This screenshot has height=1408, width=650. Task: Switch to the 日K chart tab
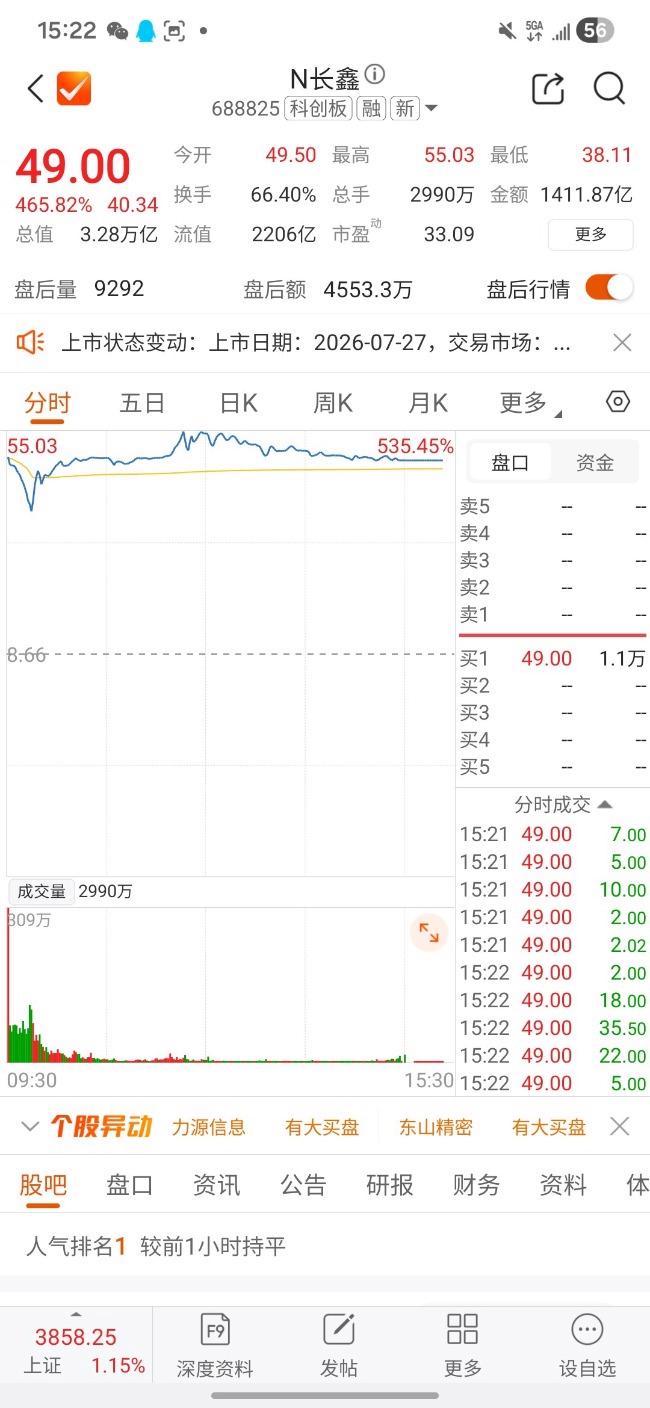(x=238, y=403)
